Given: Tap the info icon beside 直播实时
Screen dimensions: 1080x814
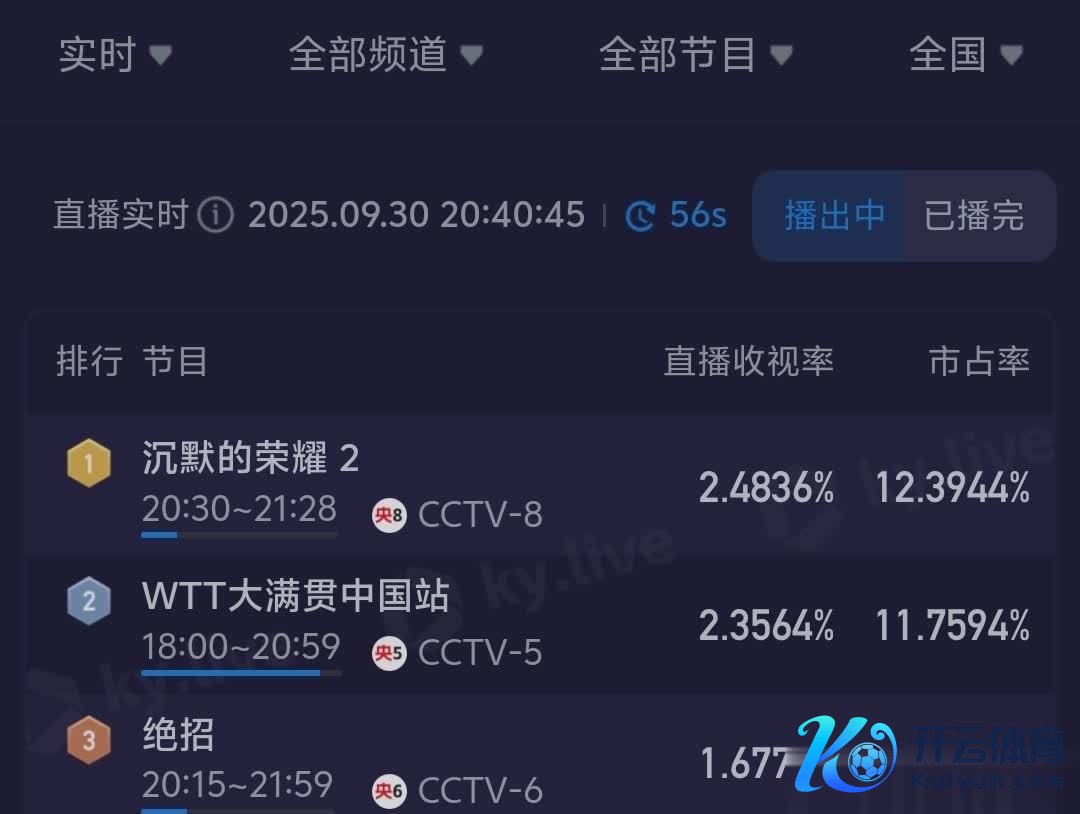Looking at the screenshot, I should pos(215,215).
